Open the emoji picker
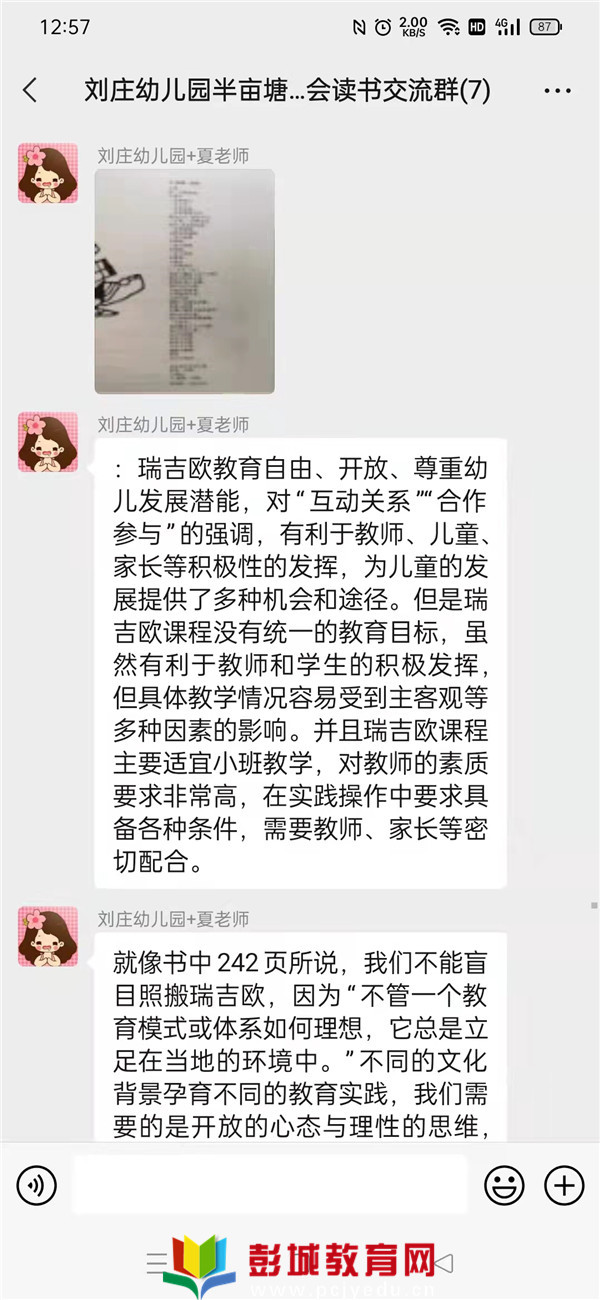 point(504,1186)
